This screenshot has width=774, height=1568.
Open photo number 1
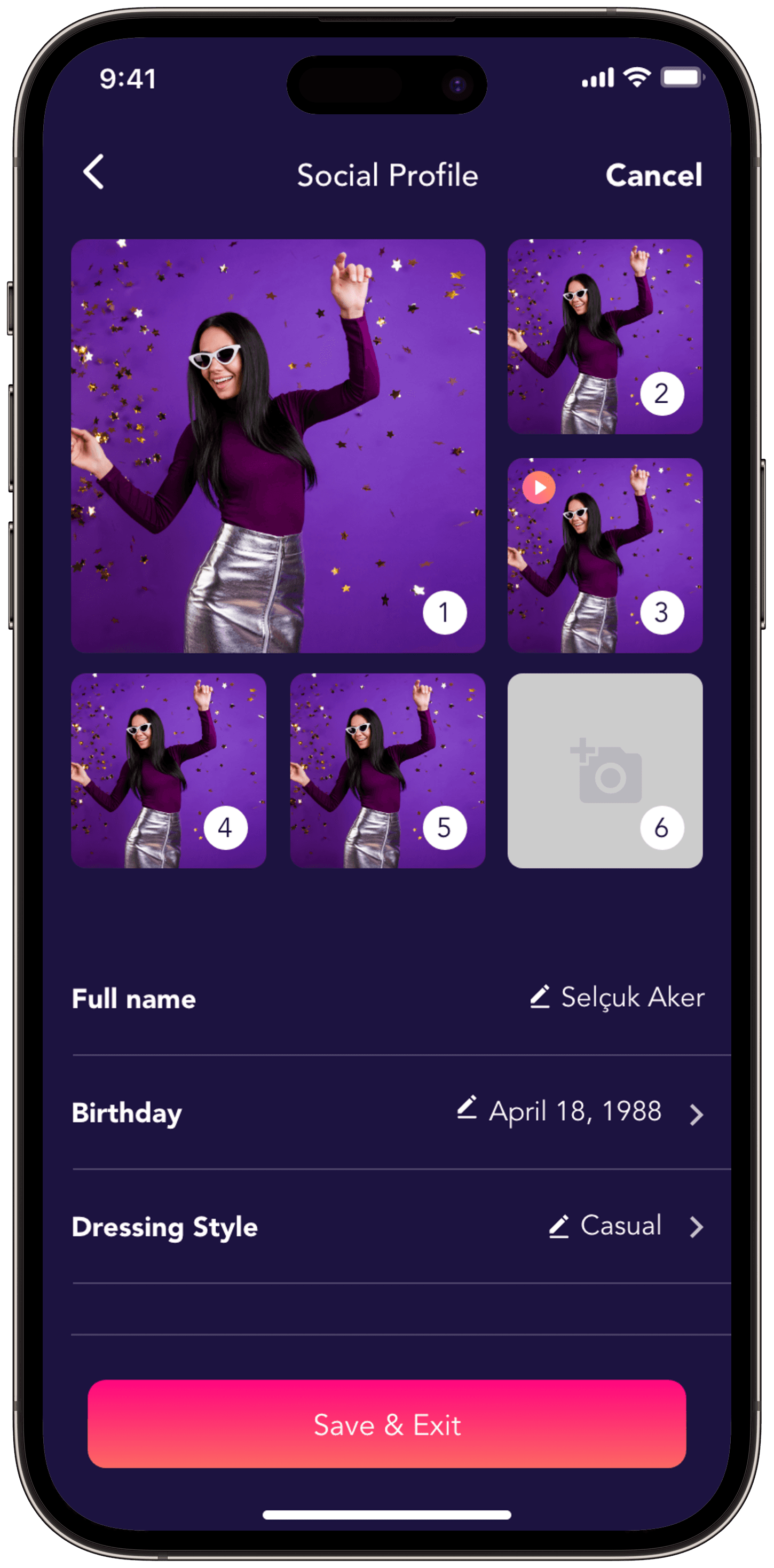click(278, 445)
